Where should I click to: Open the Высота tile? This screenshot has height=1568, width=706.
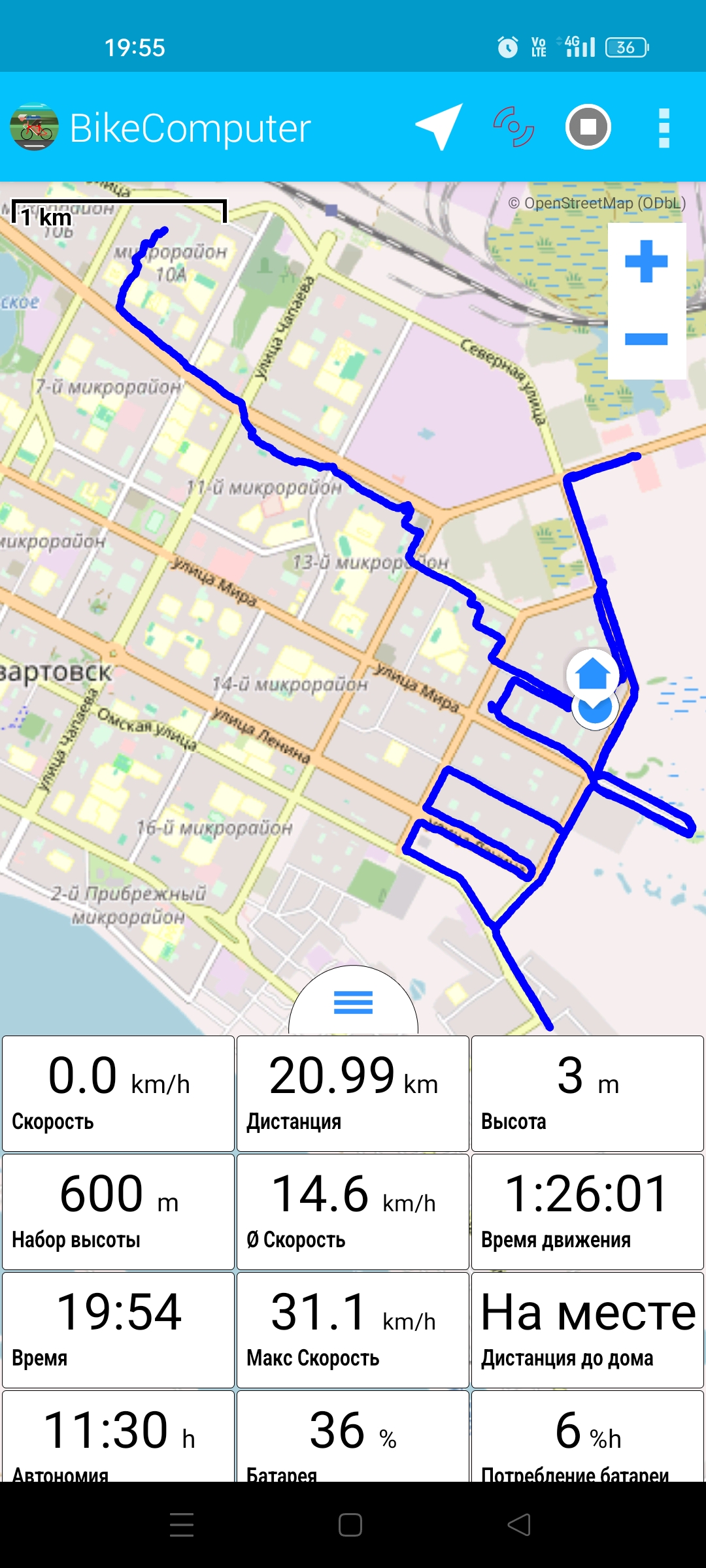click(588, 1093)
